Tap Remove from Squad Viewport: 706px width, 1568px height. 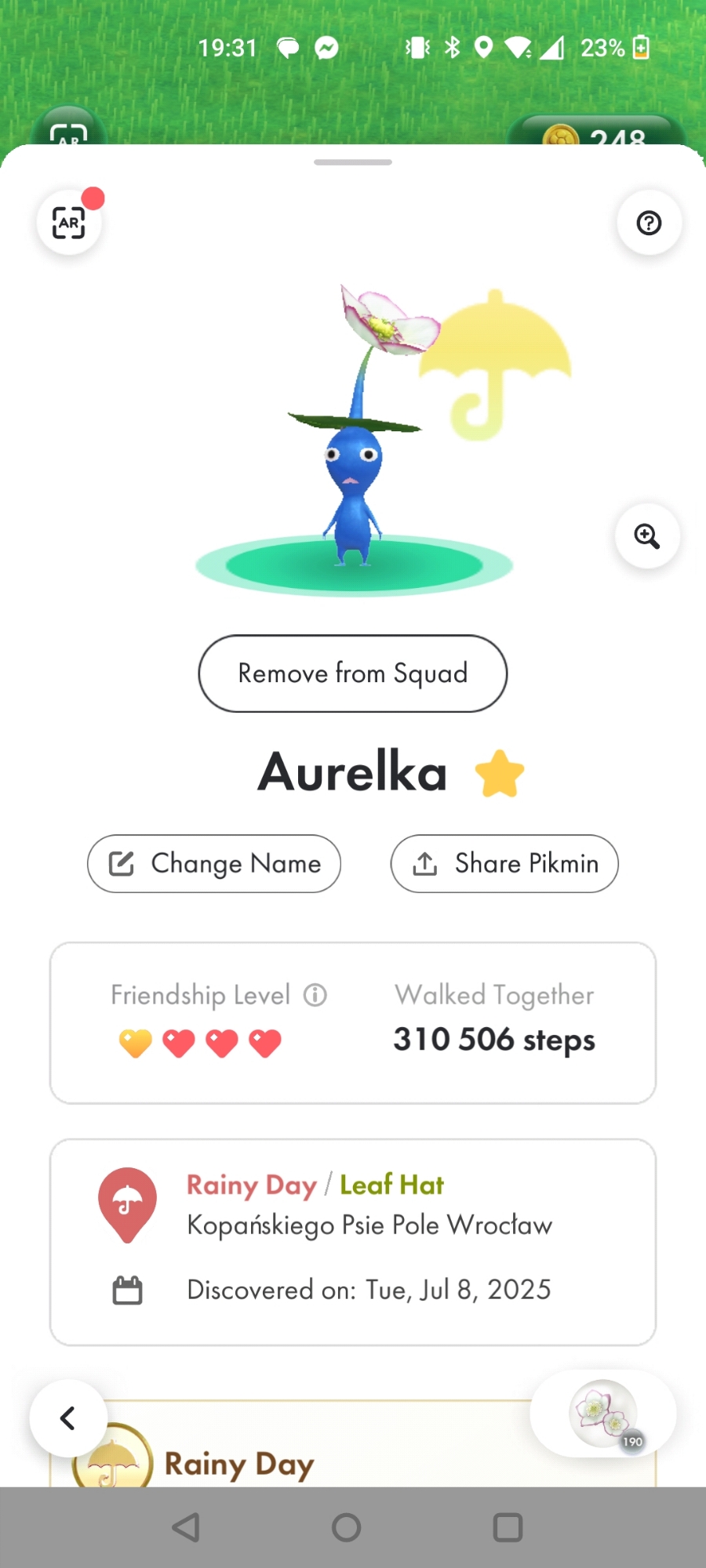(353, 673)
